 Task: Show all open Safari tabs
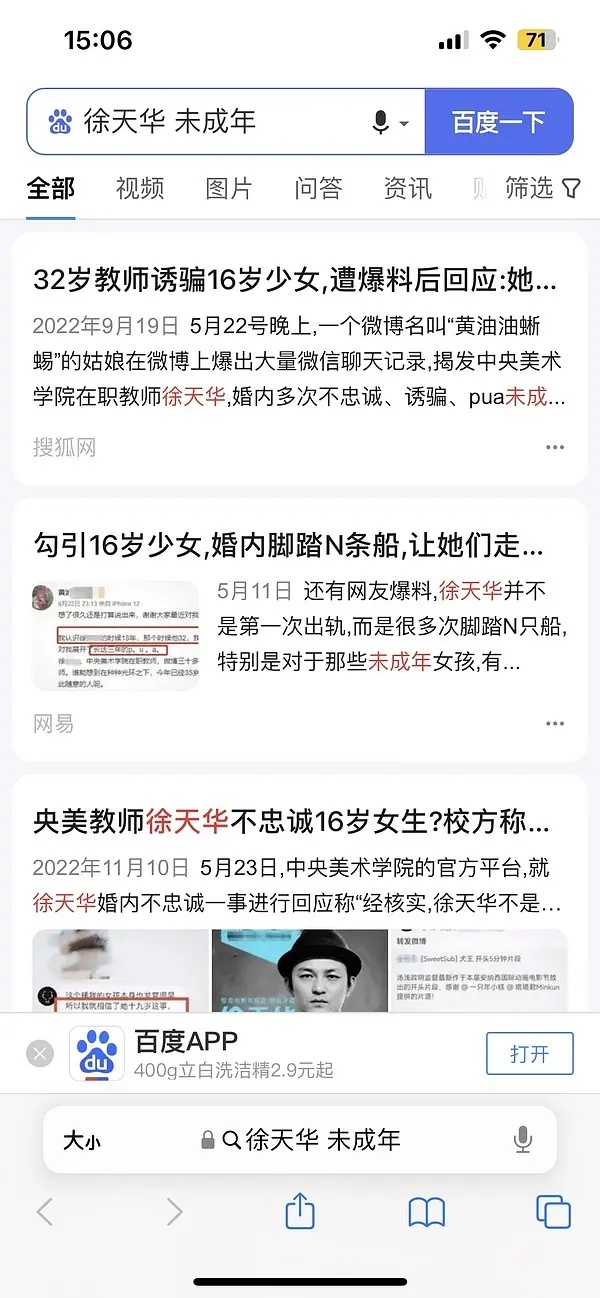pyautogui.click(x=552, y=1212)
